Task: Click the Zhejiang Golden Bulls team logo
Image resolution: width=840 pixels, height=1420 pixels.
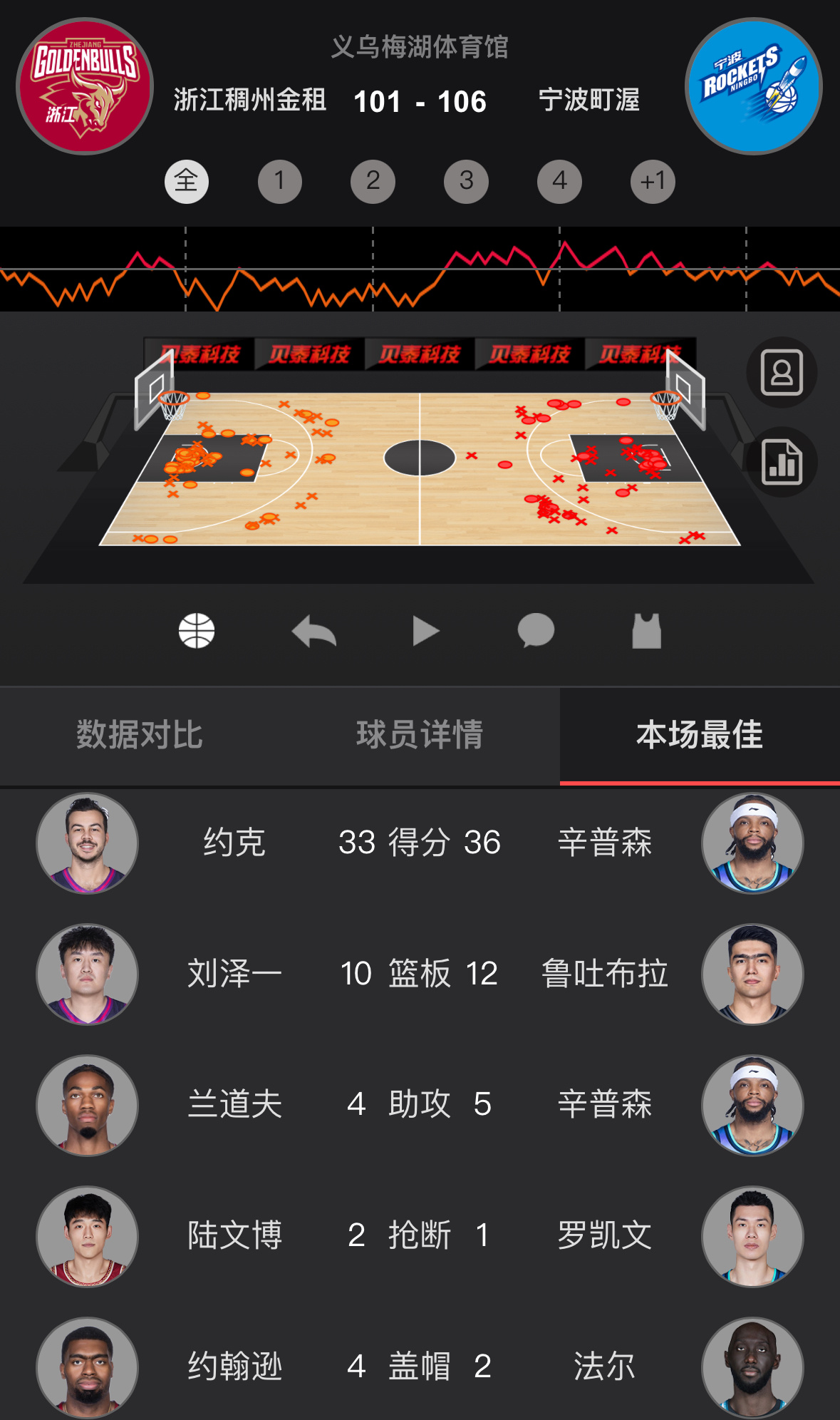Action: [x=84, y=86]
